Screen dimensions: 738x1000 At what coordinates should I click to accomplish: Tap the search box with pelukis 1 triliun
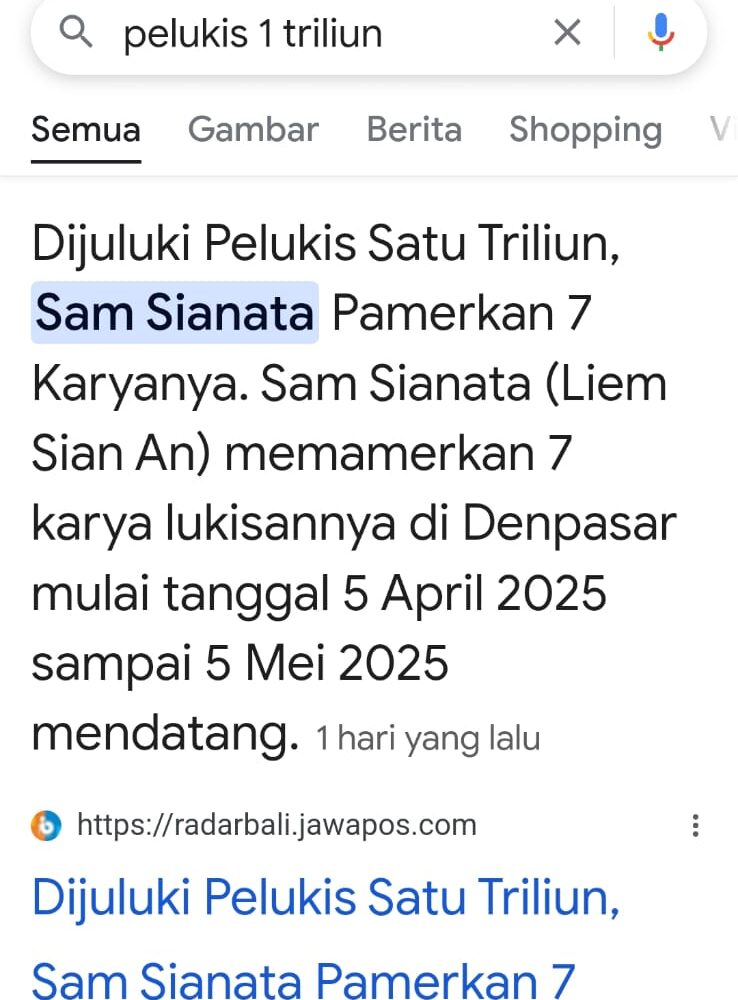(300, 34)
